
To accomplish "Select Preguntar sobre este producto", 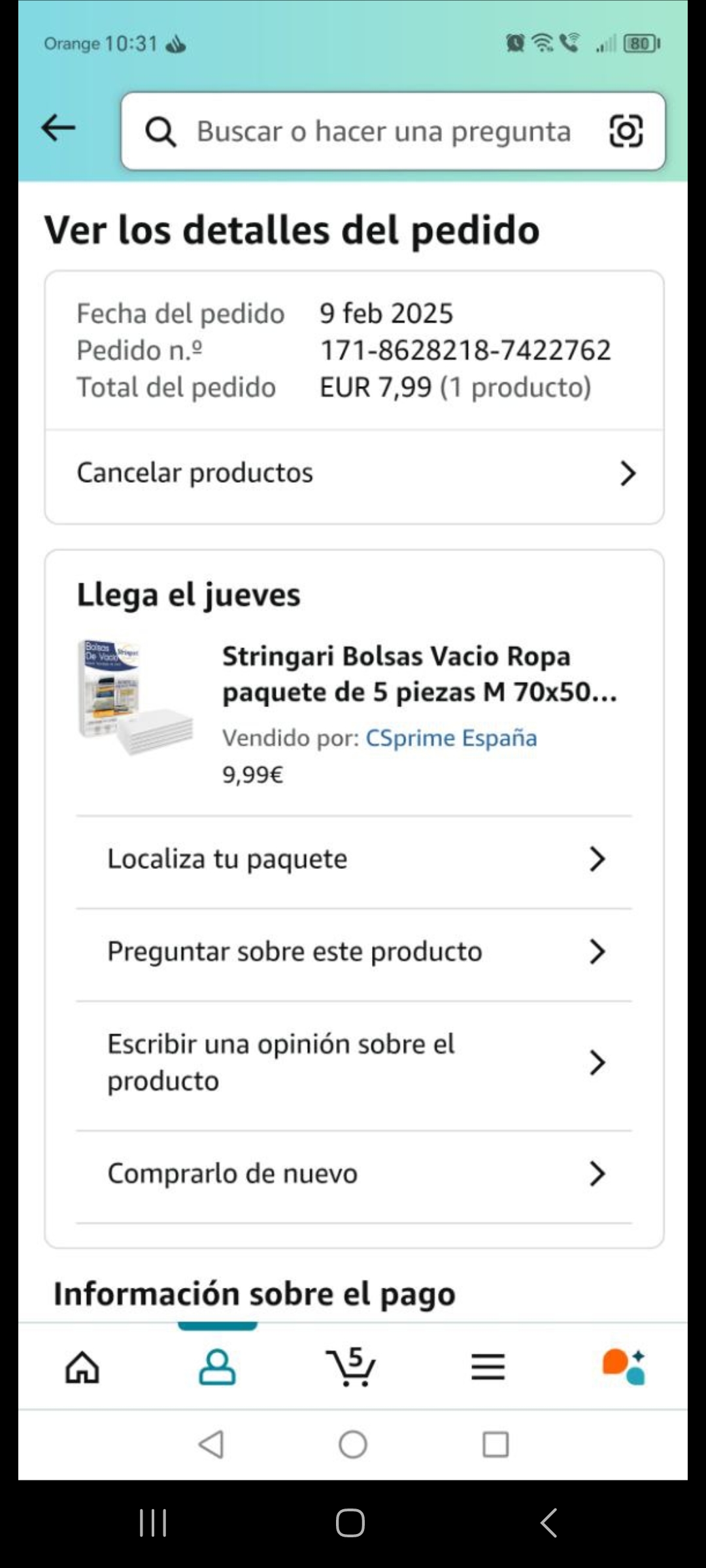I will point(354,952).
